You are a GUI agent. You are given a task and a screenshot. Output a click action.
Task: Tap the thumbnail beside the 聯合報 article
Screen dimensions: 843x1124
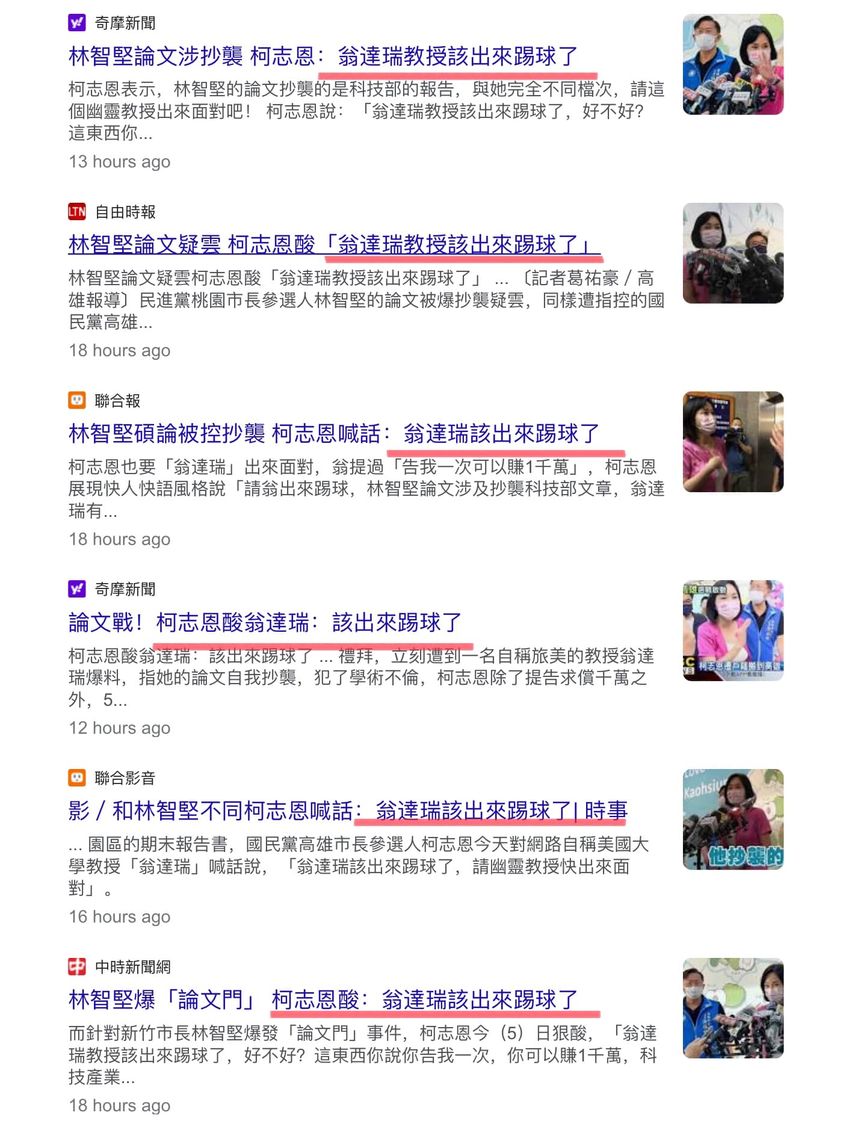pyautogui.click(x=732, y=441)
